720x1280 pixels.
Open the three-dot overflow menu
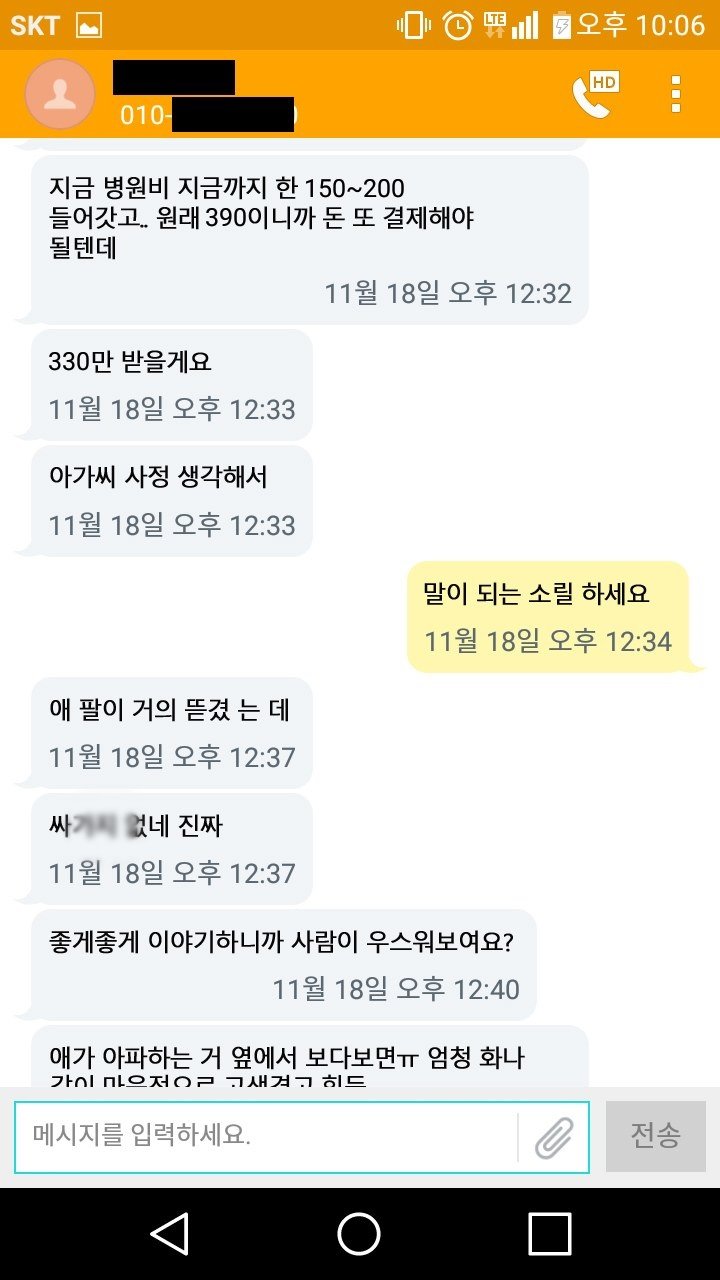tap(676, 94)
